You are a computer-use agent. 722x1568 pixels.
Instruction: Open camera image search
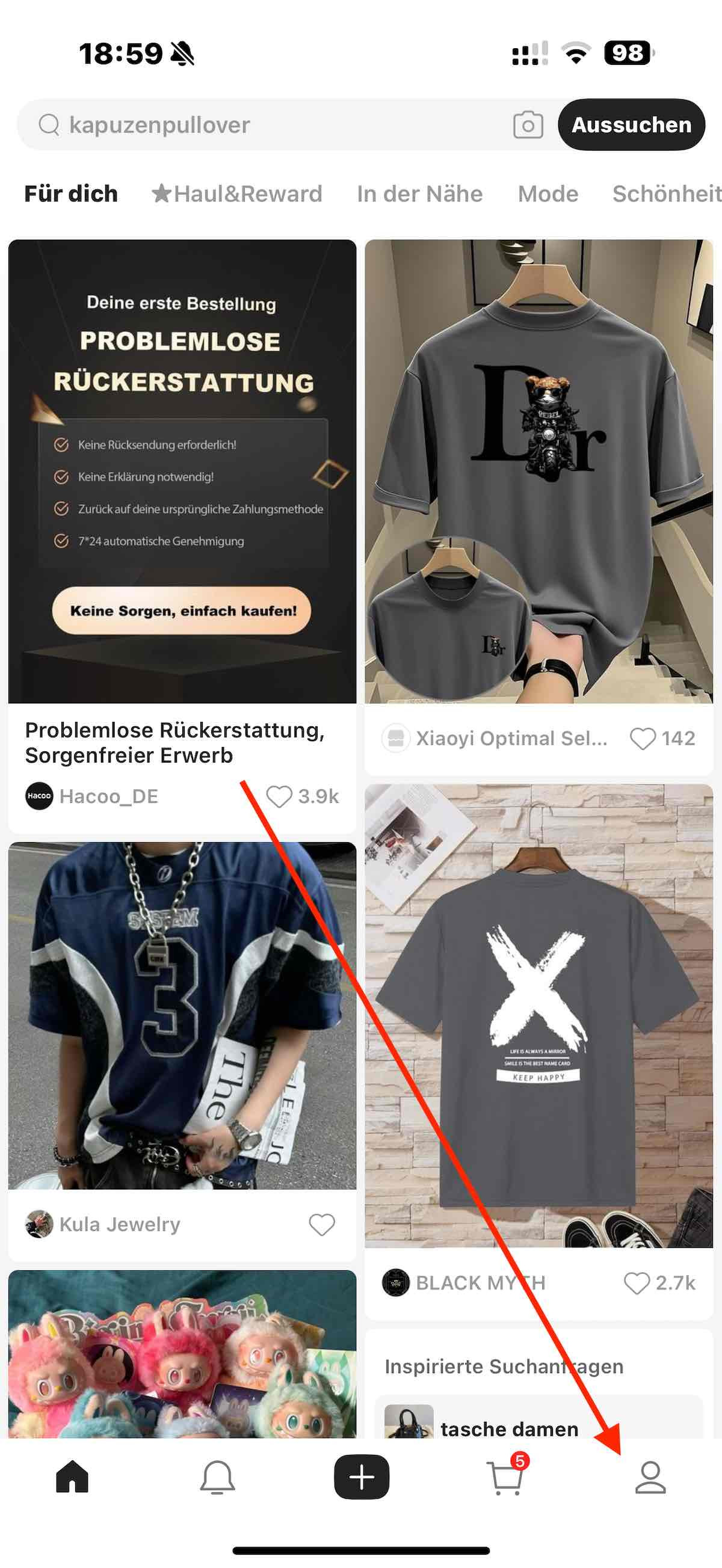coord(528,125)
